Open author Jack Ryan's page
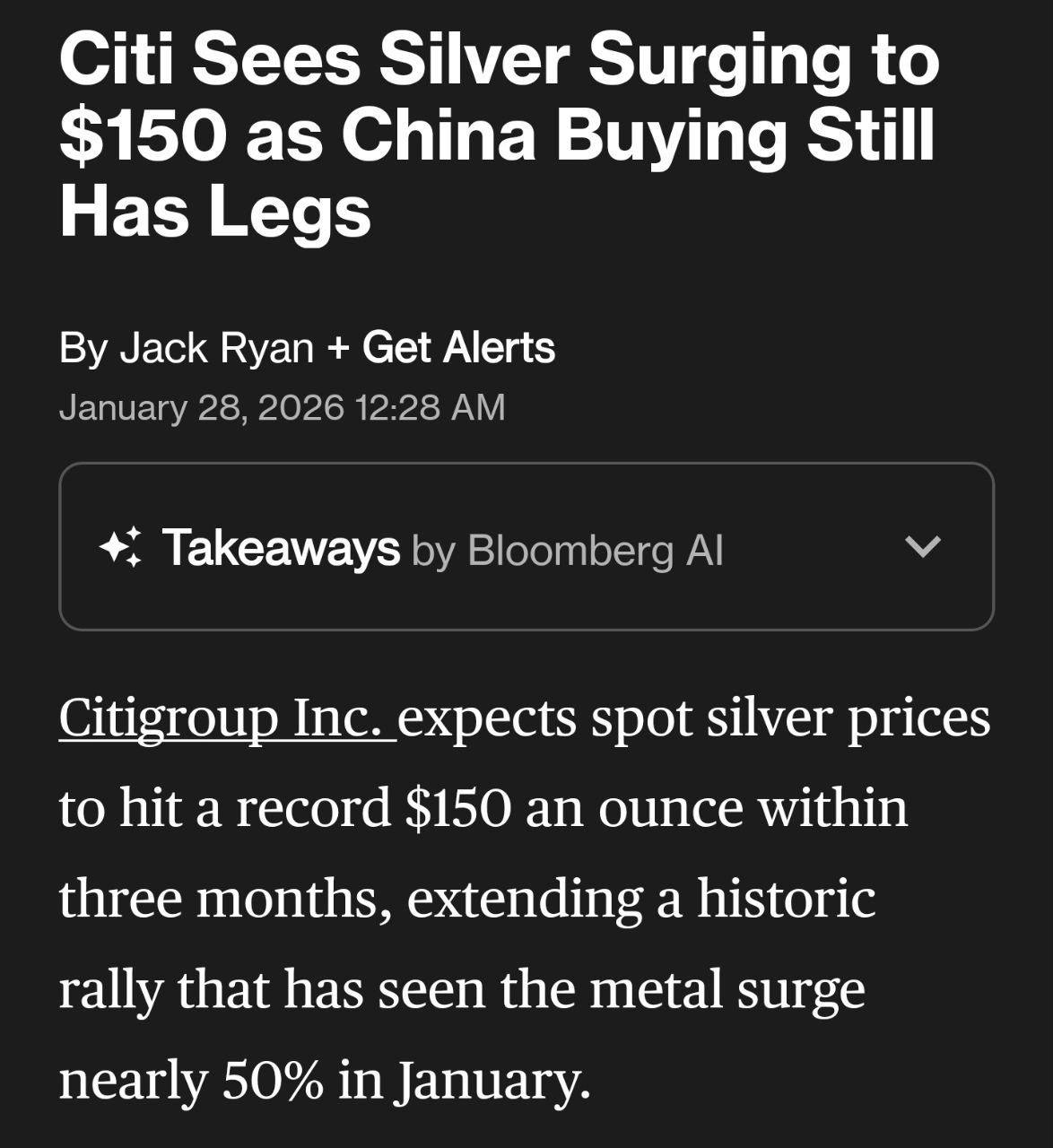This screenshot has height=1148, width=1053. tap(216, 348)
